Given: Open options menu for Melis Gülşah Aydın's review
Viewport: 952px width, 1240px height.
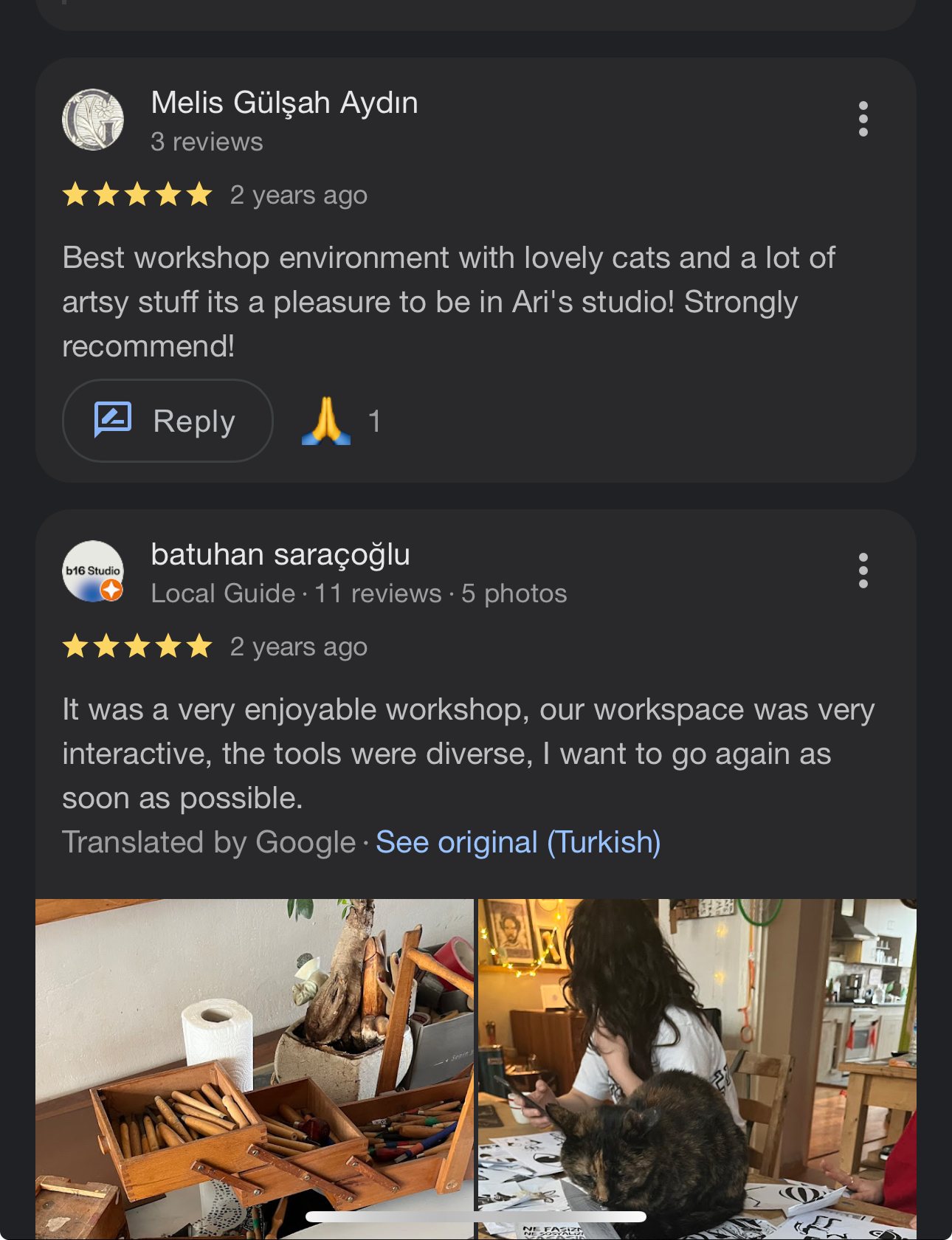Looking at the screenshot, I should pyautogui.click(x=863, y=120).
